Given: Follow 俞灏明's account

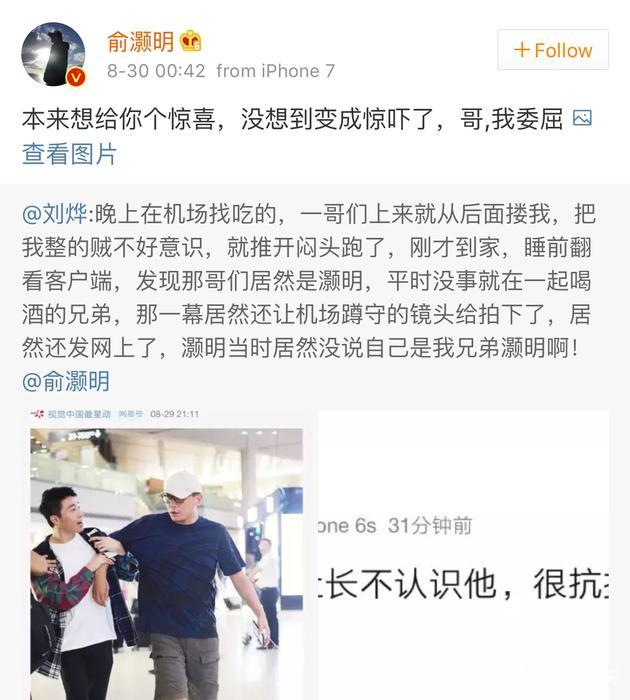Looking at the screenshot, I should (552, 50).
